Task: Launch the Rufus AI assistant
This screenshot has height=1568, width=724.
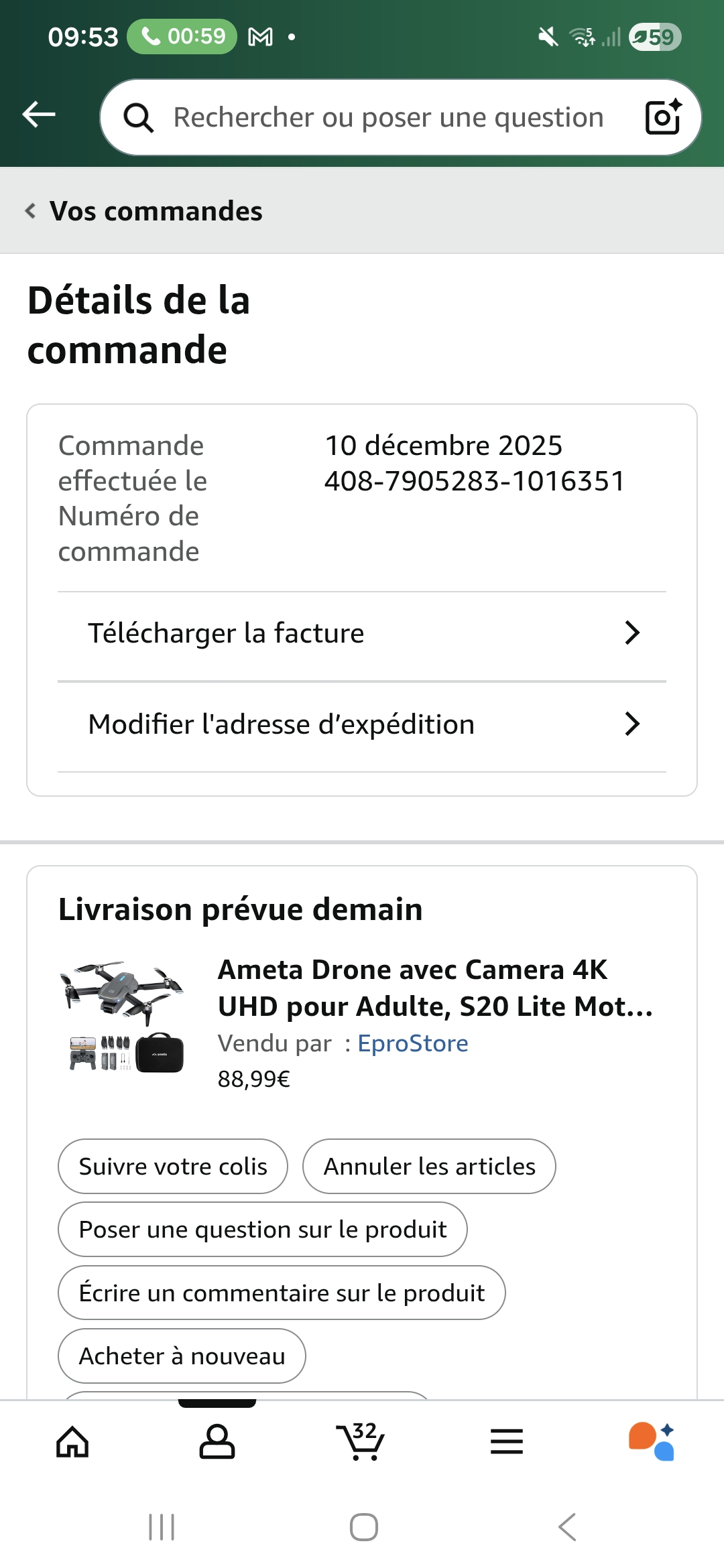Action: pyautogui.click(x=651, y=1441)
